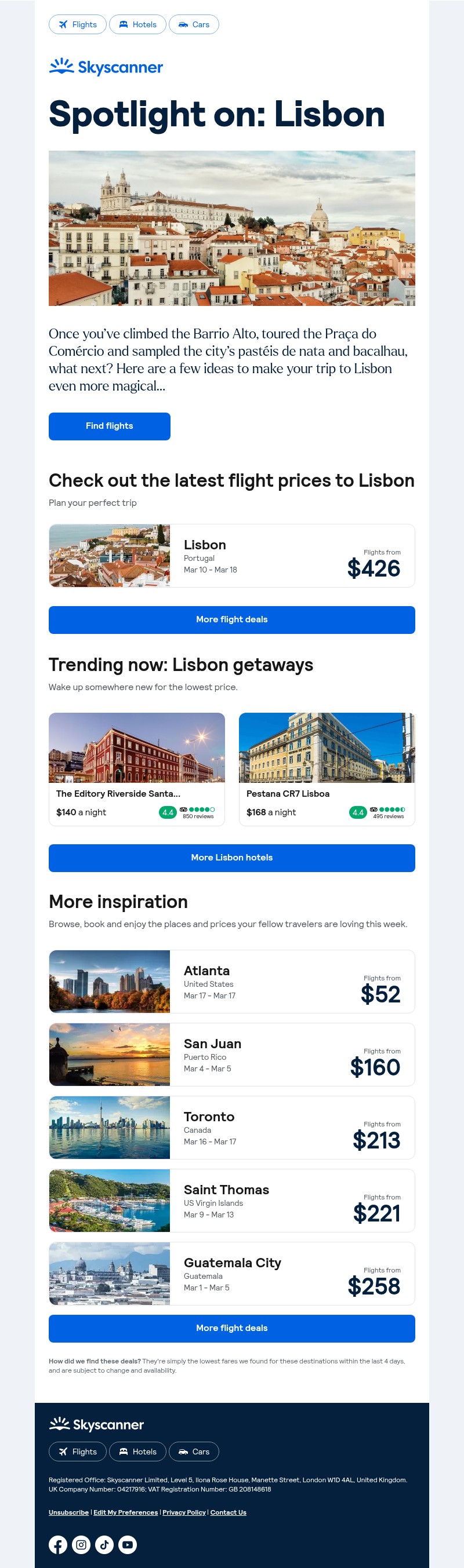Image resolution: width=464 pixels, height=1568 pixels.
Task: View the Saint Thomas flight deal
Action: [231, 1201]
